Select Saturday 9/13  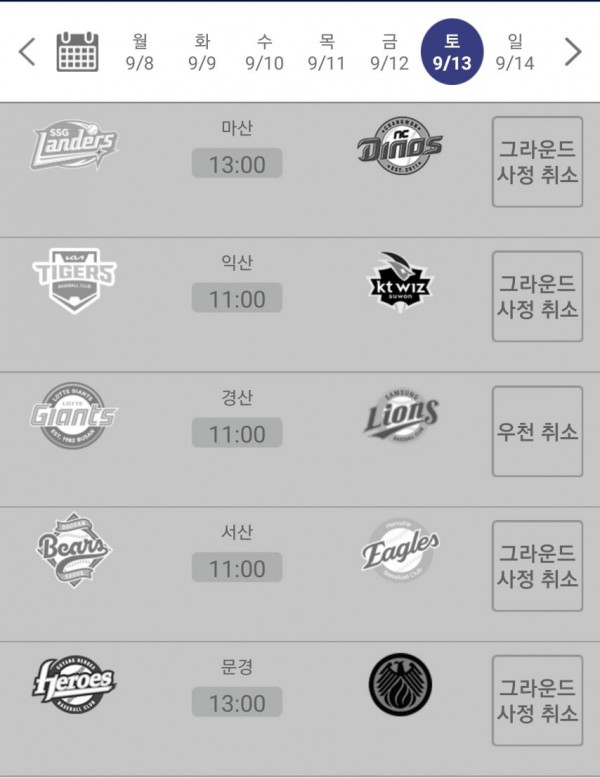point(452,52)
